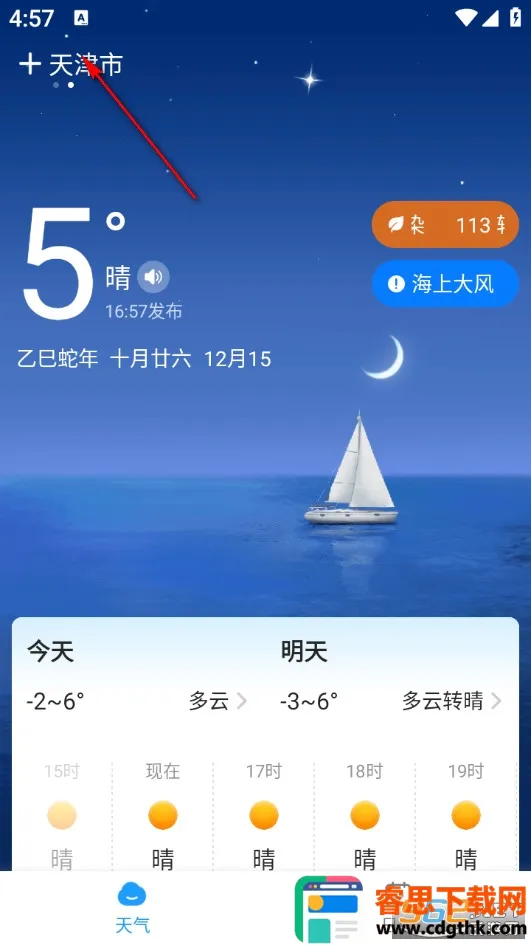This screenshot has width=531, height=945.
Task: Play the weather voice broadcast
Action: tap(153, 277)
